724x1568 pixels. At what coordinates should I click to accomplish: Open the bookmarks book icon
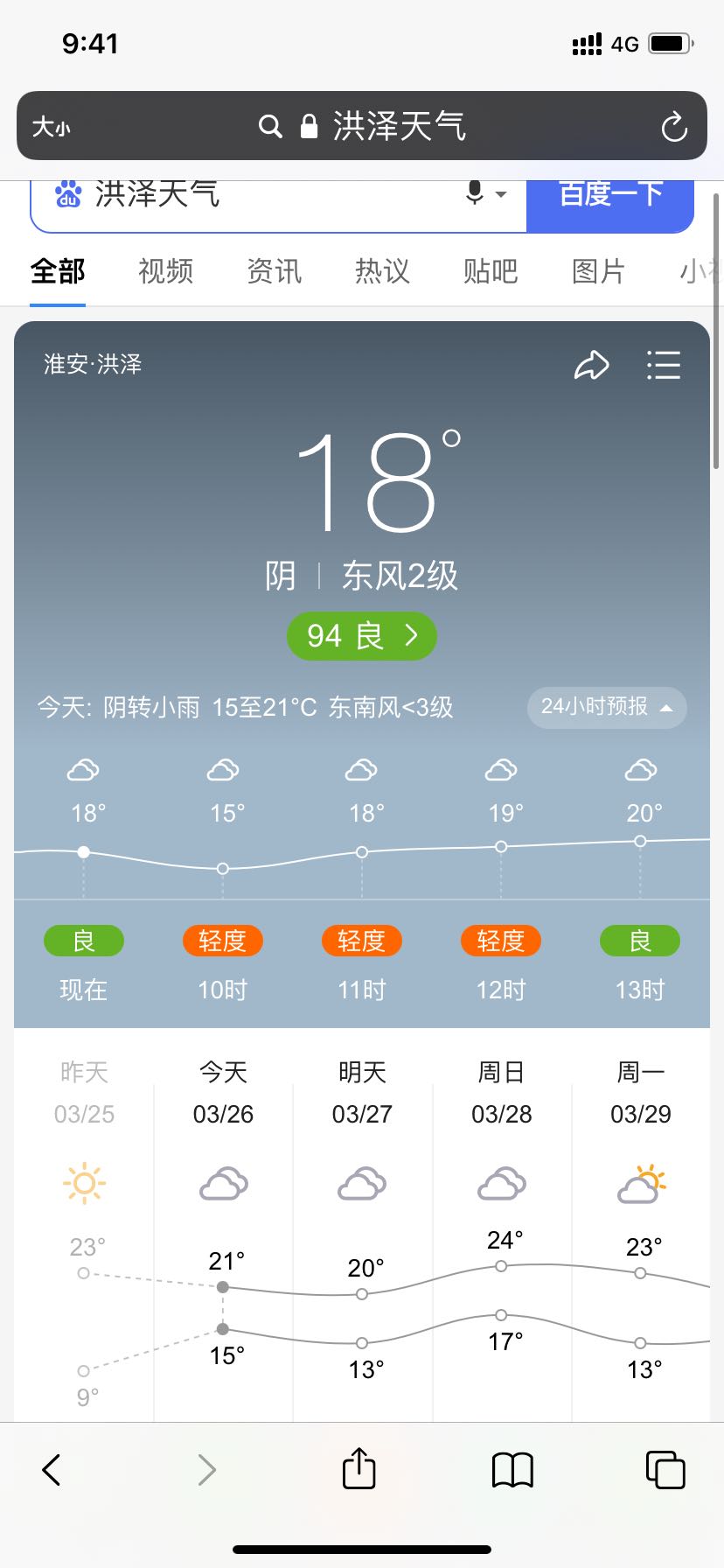(512, 1470)
